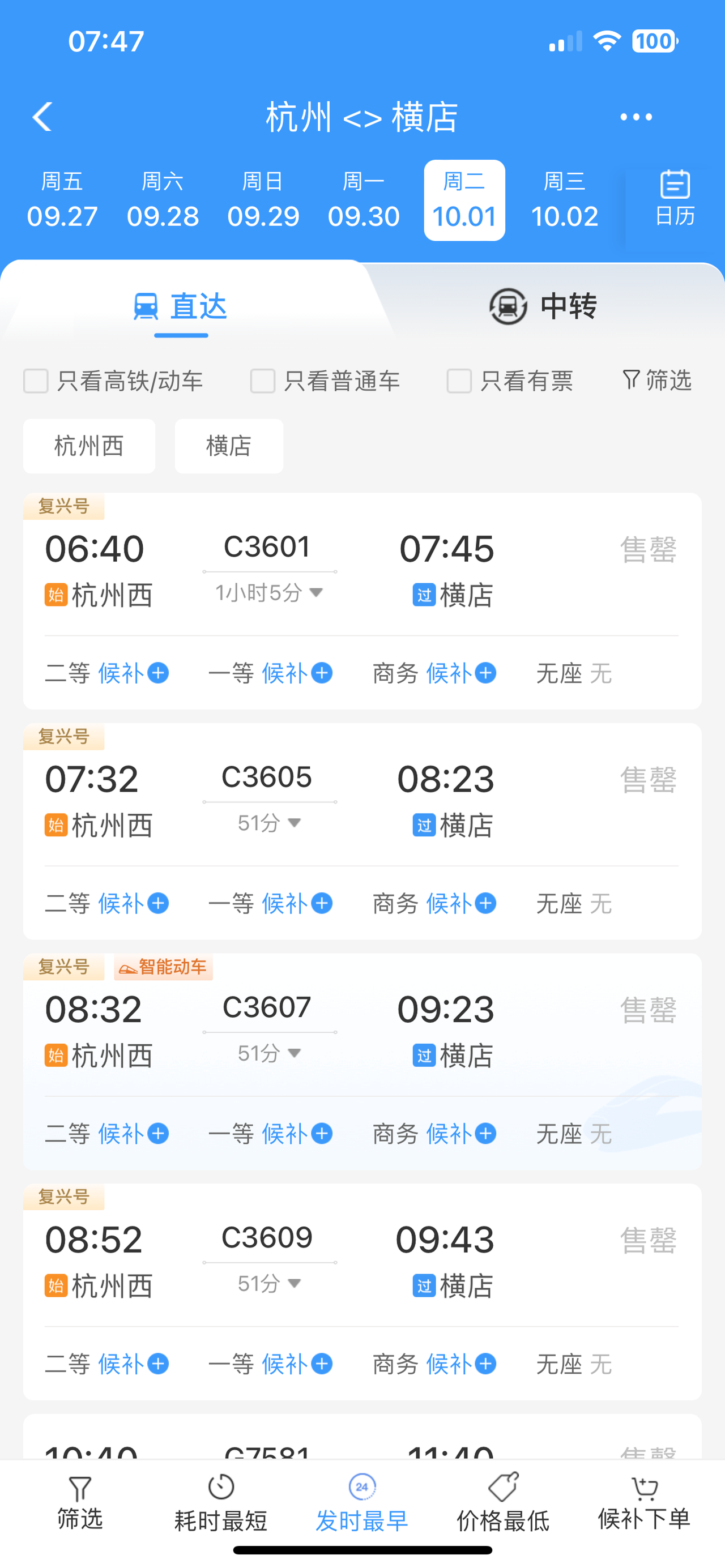Viewport: 725px width, 1568px height.
Task: Select date 周三 10.02
Action: [564, 200]
